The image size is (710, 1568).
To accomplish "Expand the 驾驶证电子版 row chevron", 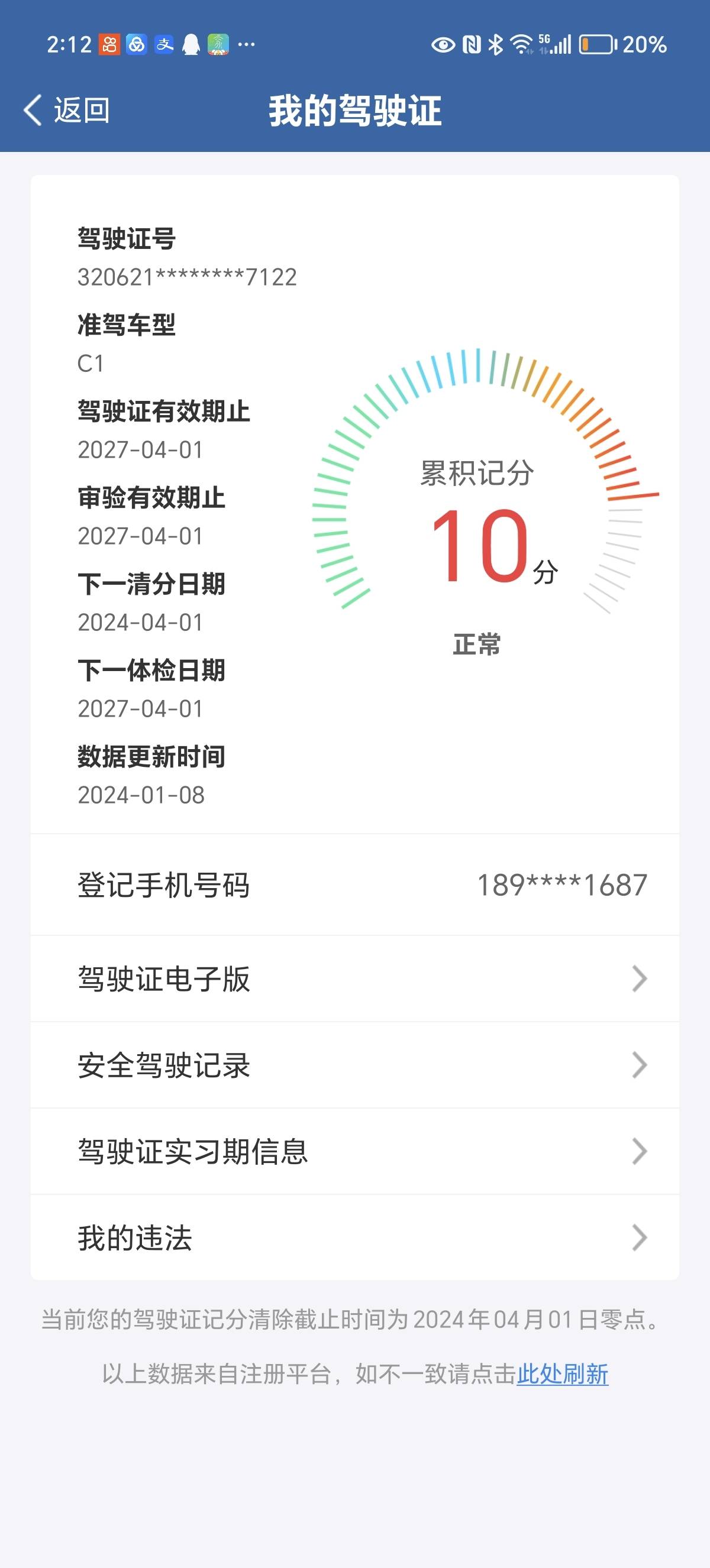I will 638,978.
